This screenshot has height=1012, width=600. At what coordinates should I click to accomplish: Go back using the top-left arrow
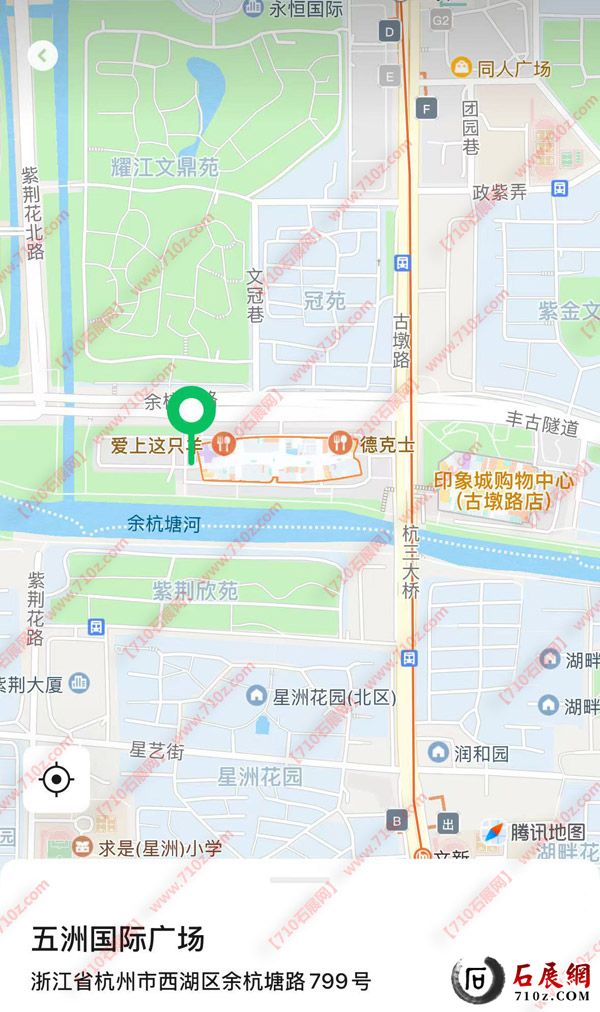42,56
